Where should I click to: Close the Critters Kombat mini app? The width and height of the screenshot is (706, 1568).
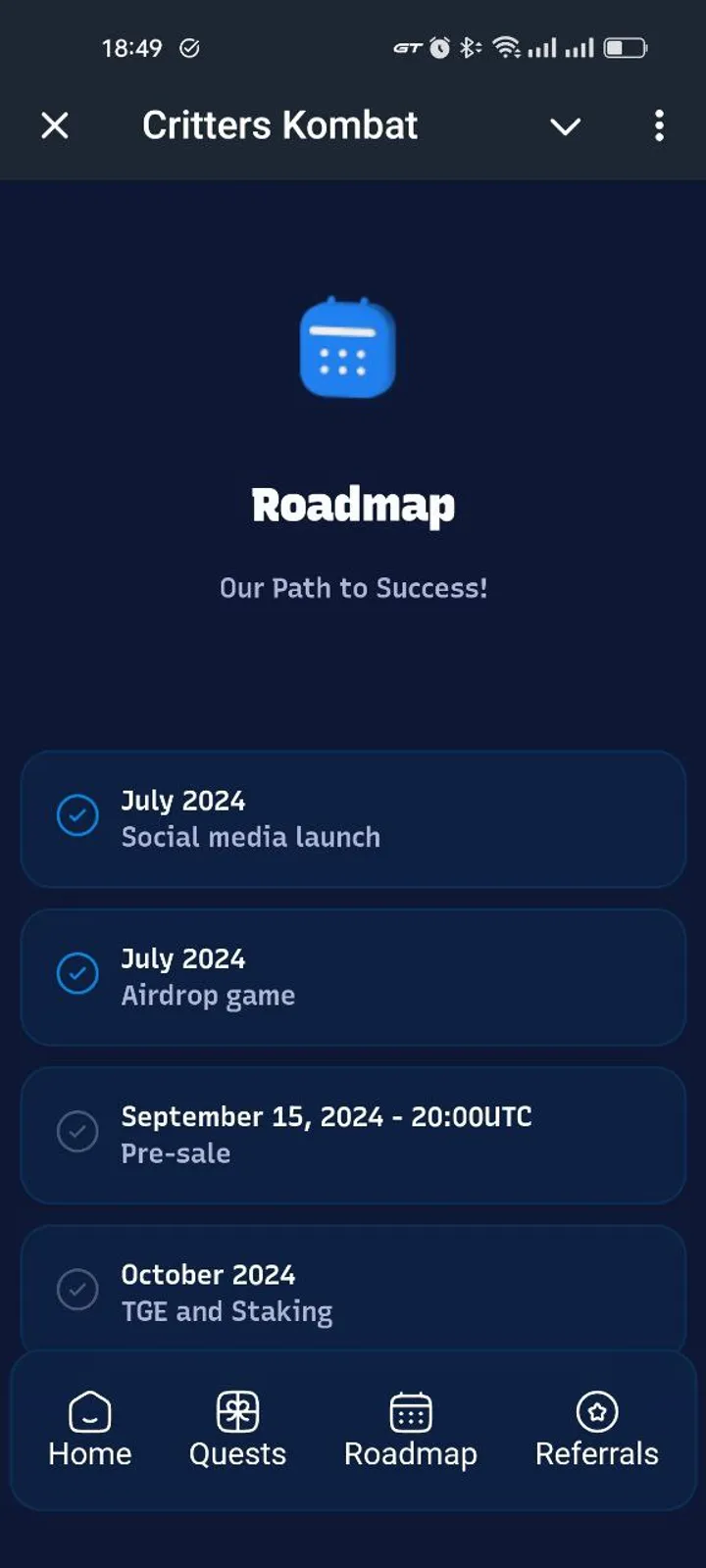click(55, 125)
